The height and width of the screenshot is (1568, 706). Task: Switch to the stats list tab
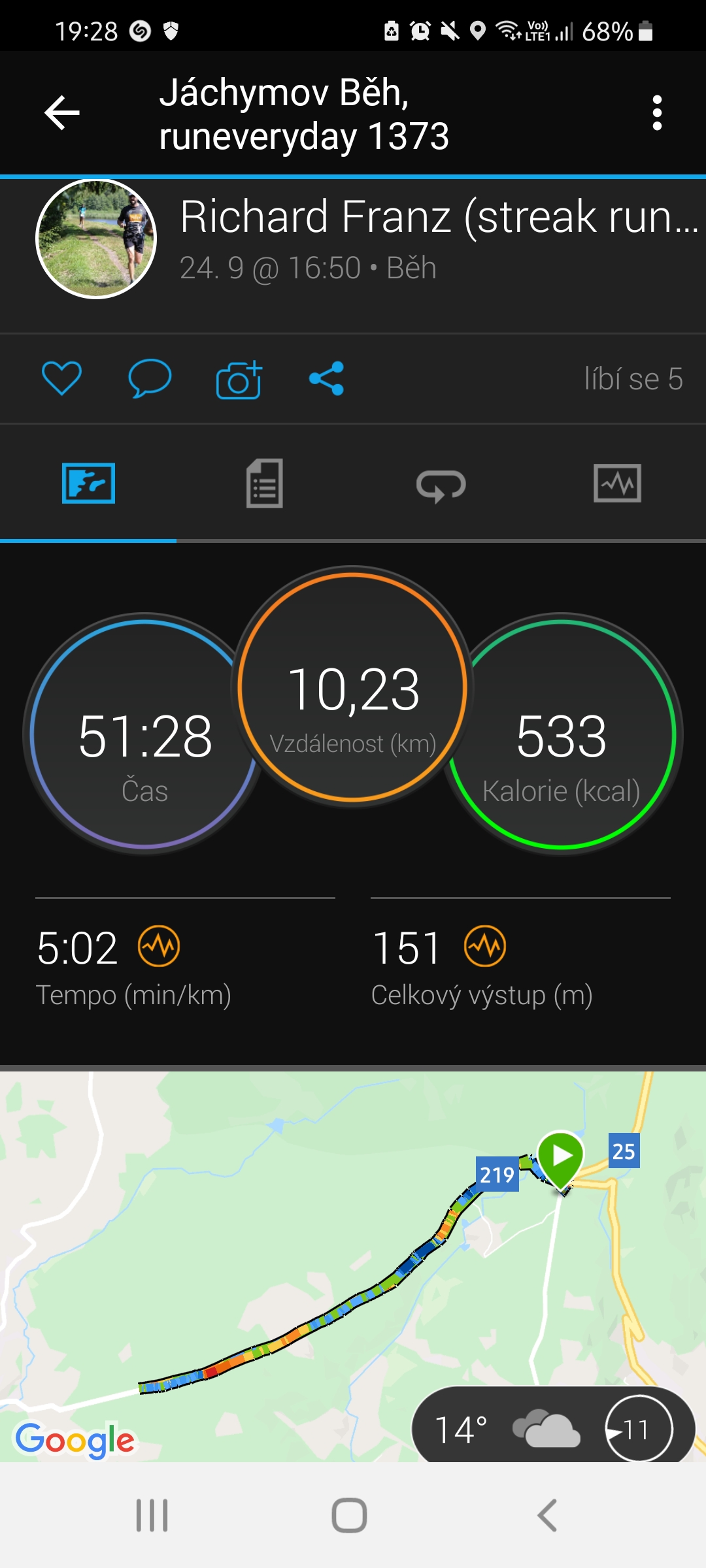[x=265, y=483]
